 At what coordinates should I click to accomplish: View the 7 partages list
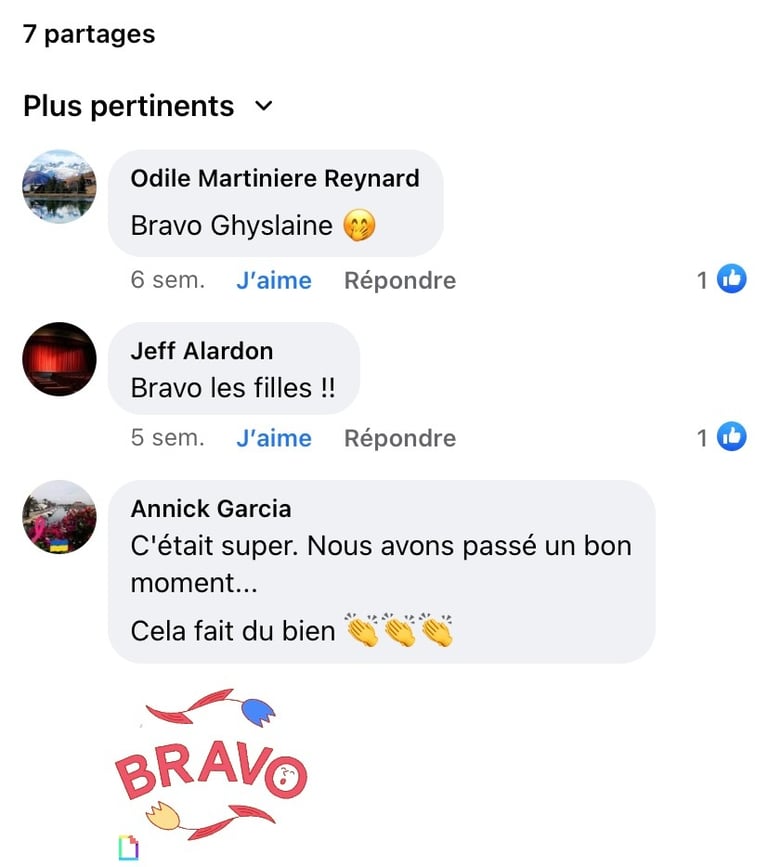point(89,34)
